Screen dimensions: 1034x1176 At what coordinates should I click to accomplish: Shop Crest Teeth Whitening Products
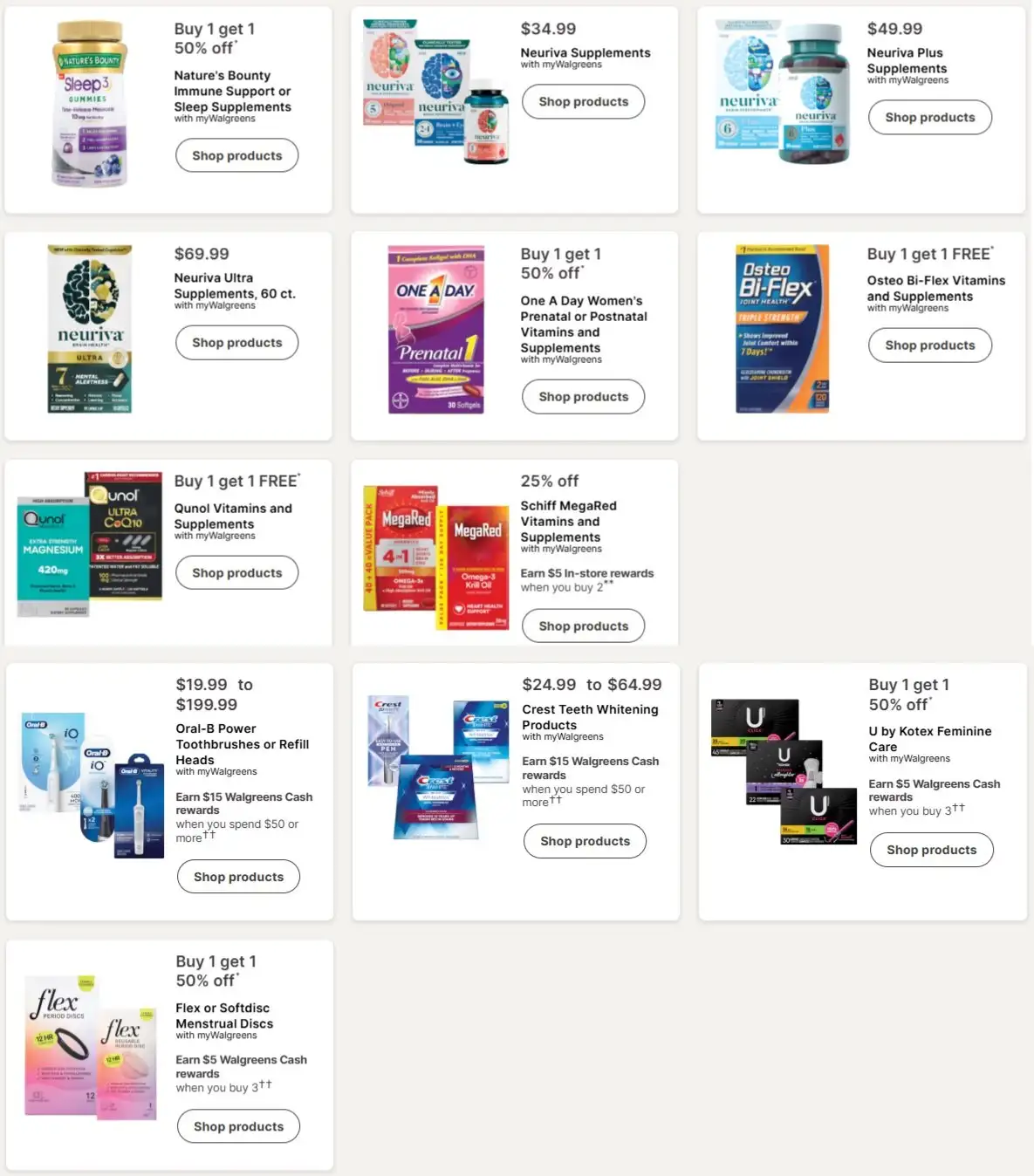pyautogui.click(x=585, y=840)
